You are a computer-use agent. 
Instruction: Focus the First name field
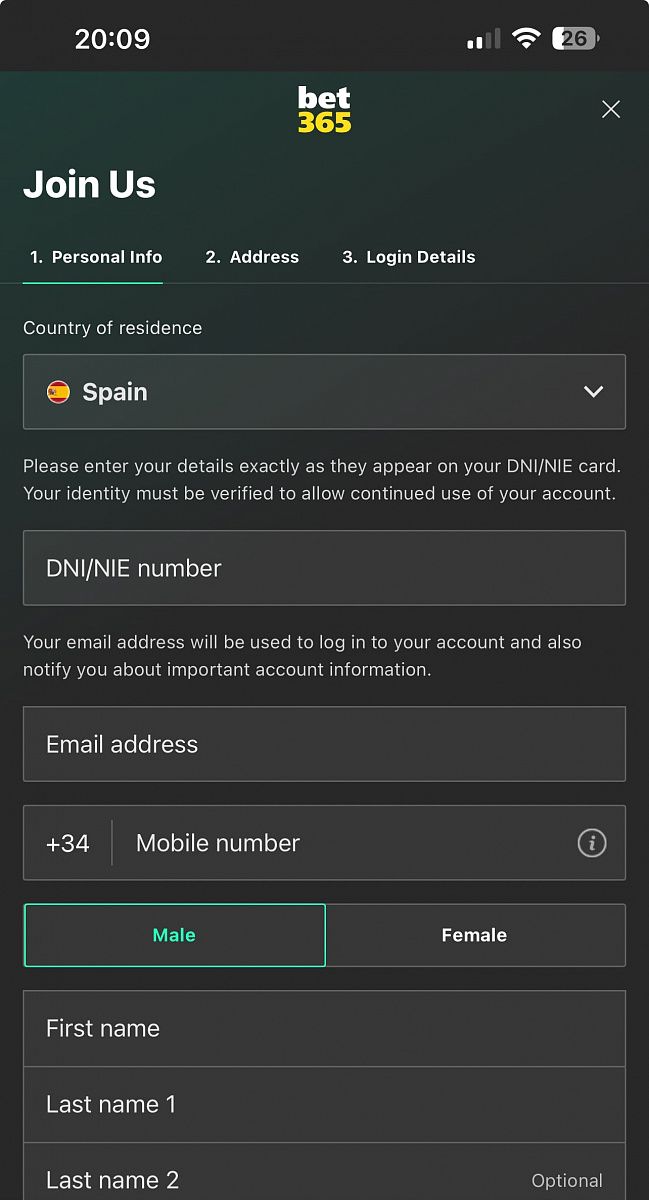click(324, 1028)
